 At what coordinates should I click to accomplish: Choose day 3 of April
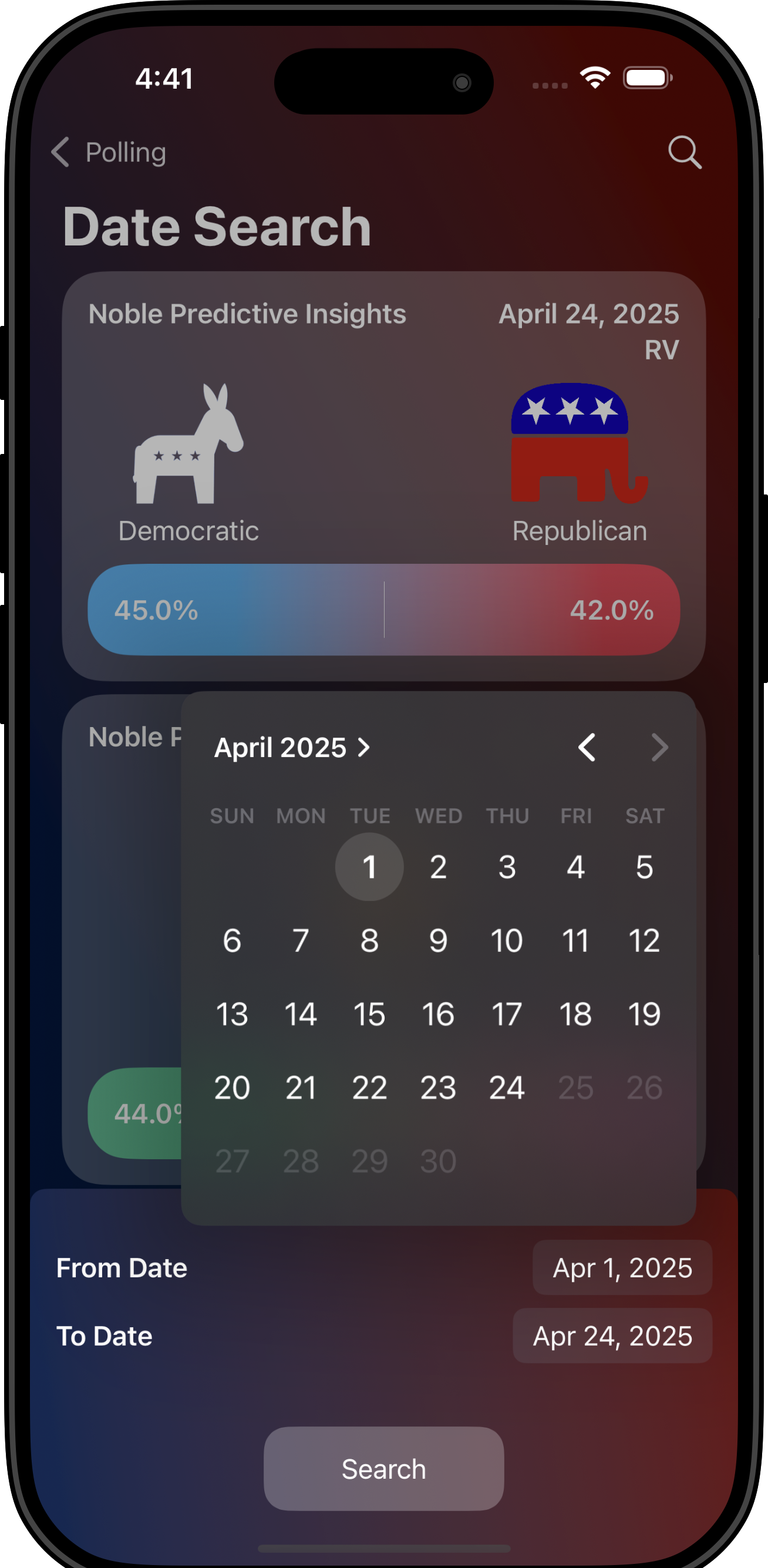(507, 867)
